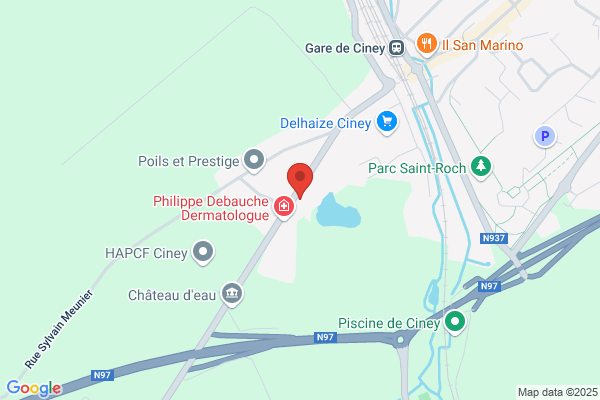
Task: Select the Parc Saint-Roch park marker
Action: (x=481, y=167)
